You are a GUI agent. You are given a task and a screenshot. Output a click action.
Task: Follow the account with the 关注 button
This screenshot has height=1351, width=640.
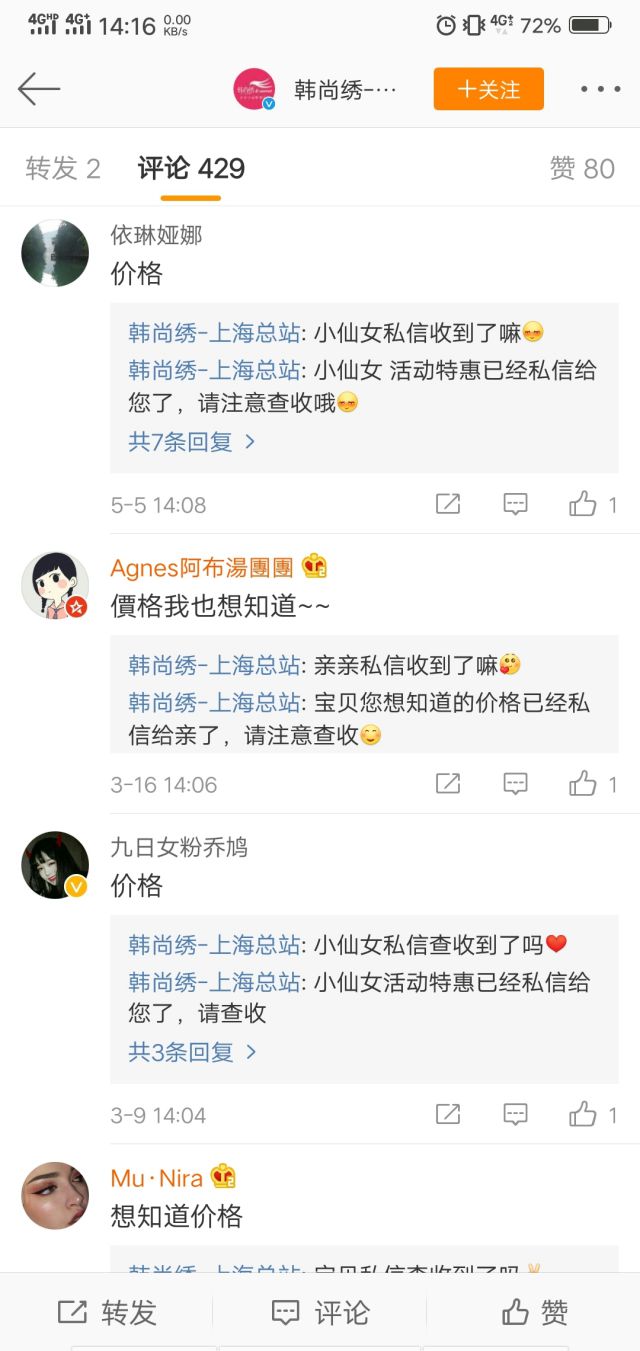pyautogui.click(x=488, y=89)
